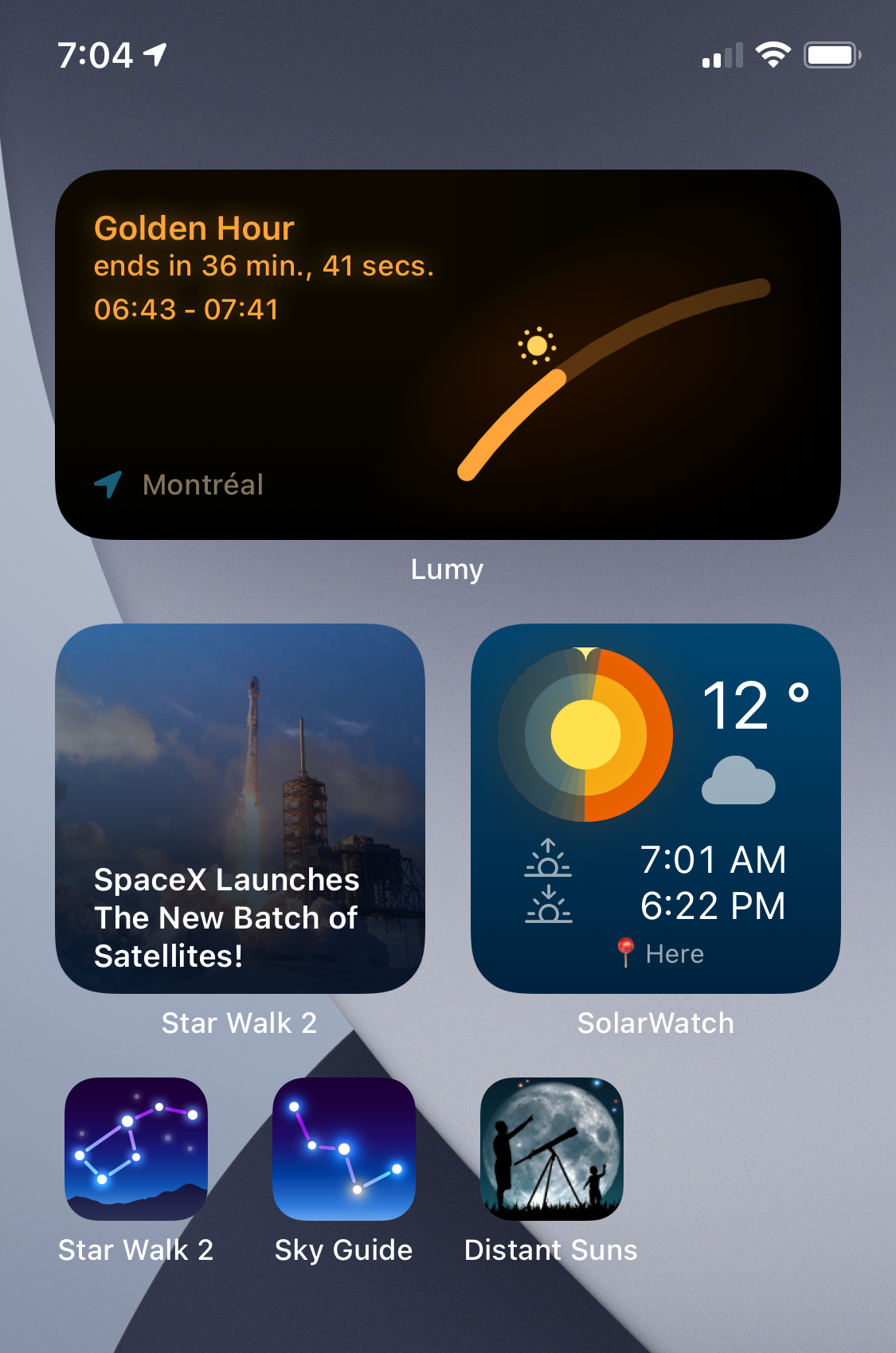The image size is (896, 1353).
Task: Open the Star Walk 2 app
Action: [136, 1148]
